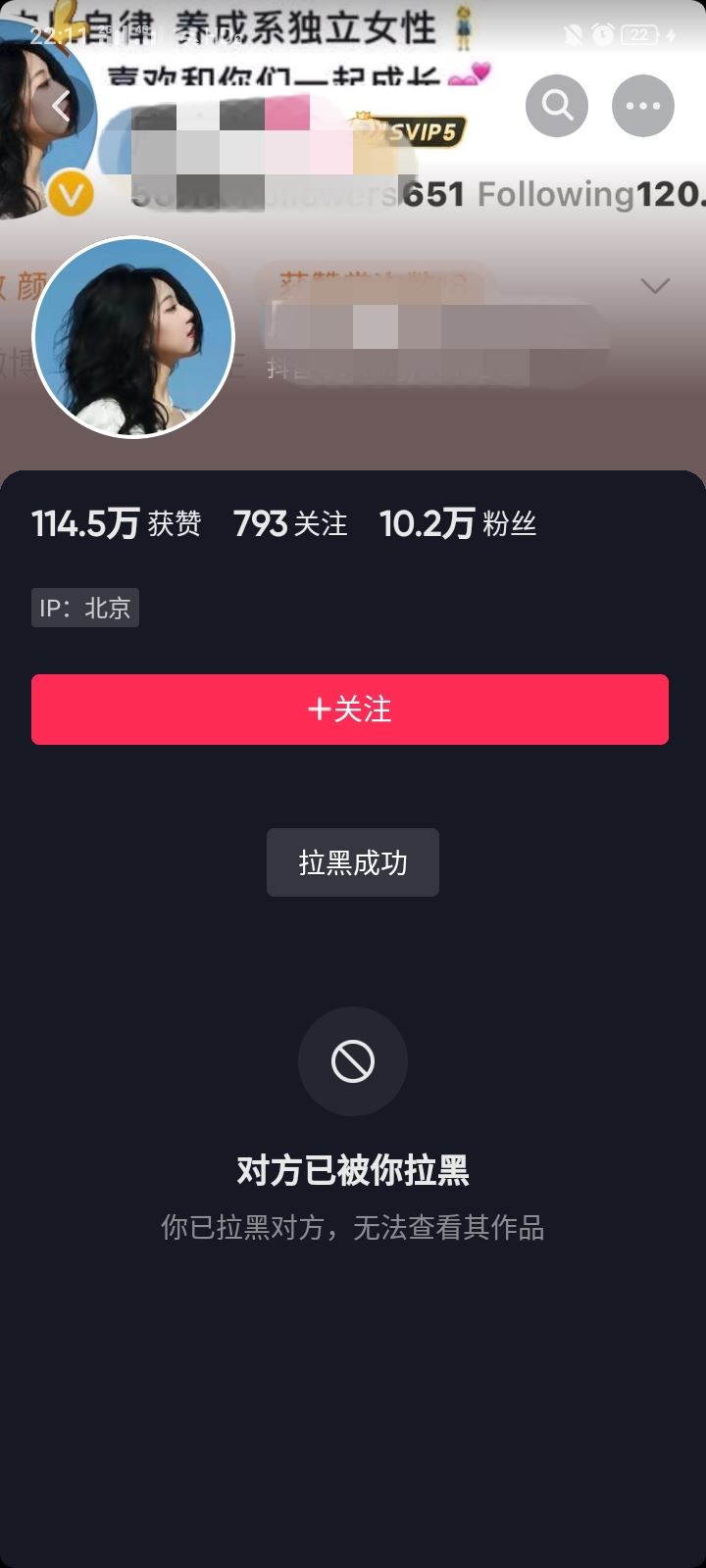Tap the user's profile picture
Image resolution: width=706 pixels, height=1568 pixels.
click(133, 336)
